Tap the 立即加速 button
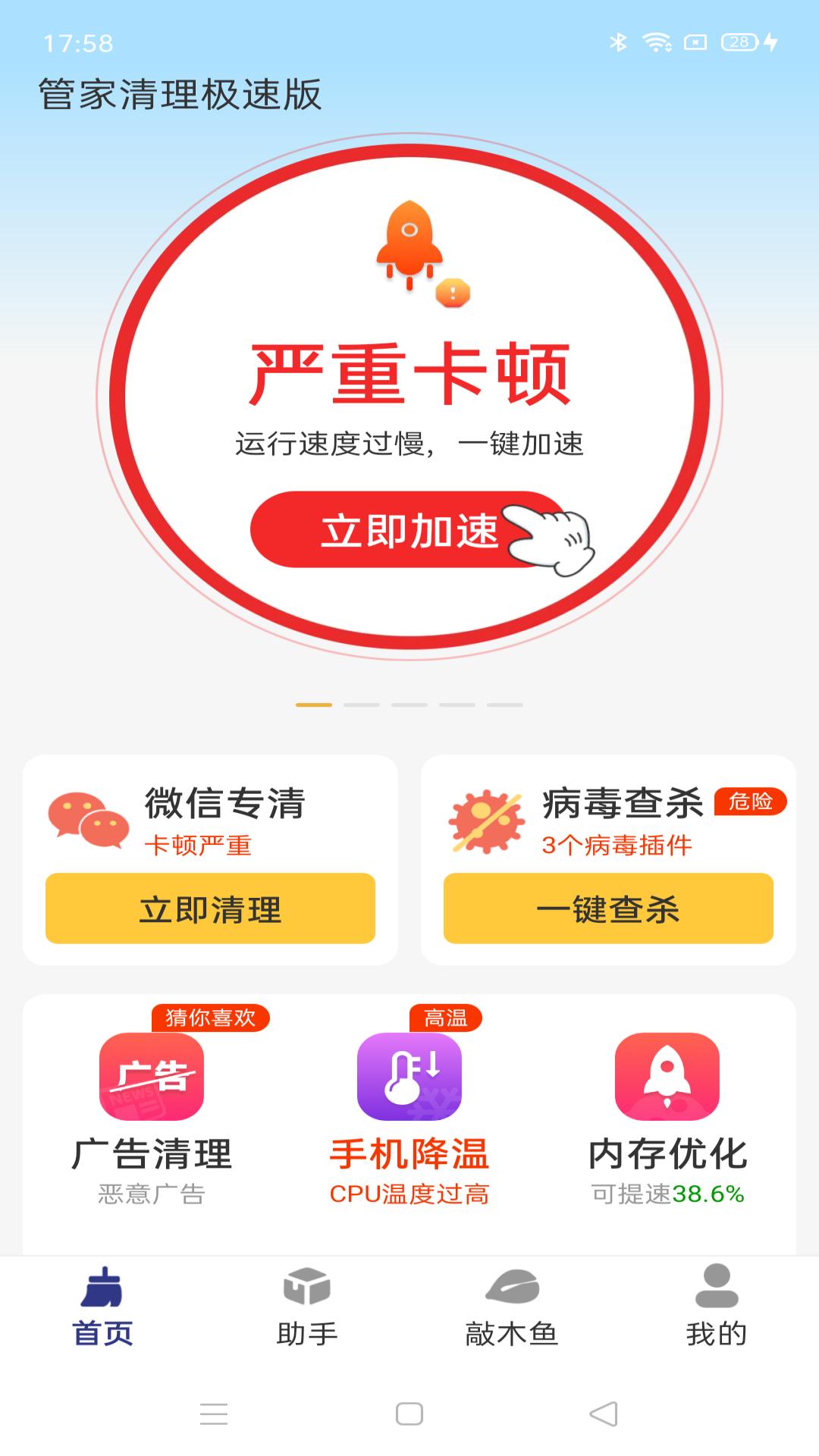 pos(408,529)
